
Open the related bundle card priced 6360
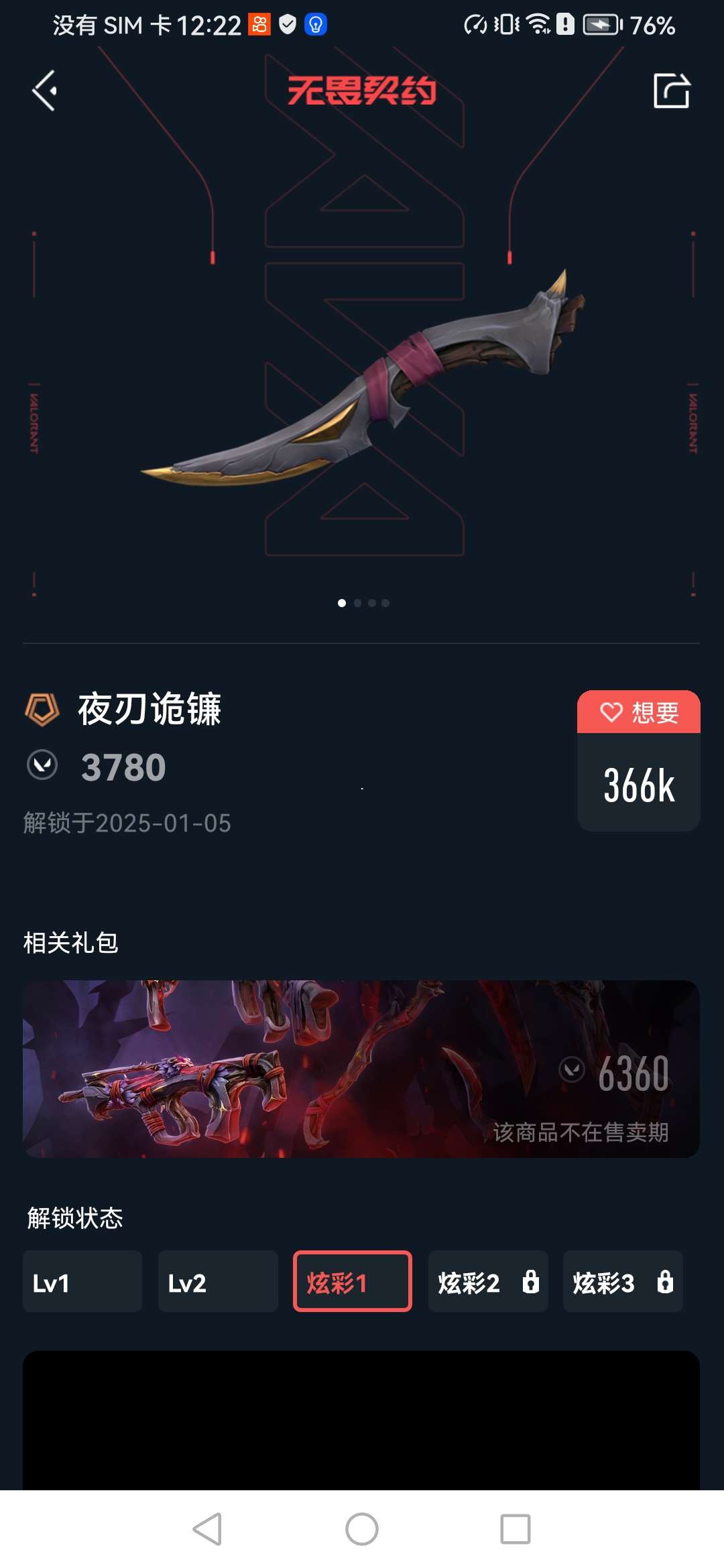pos(361,1069)
